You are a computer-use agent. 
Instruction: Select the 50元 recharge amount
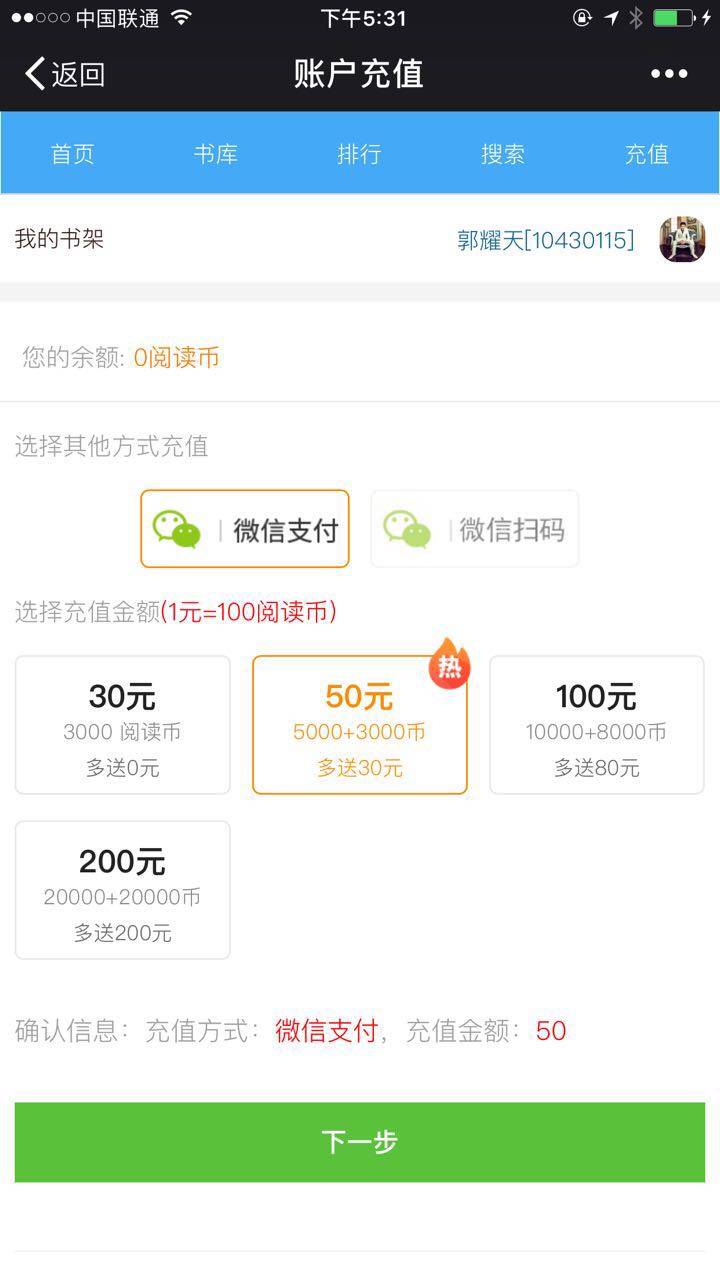coord(359,725)
